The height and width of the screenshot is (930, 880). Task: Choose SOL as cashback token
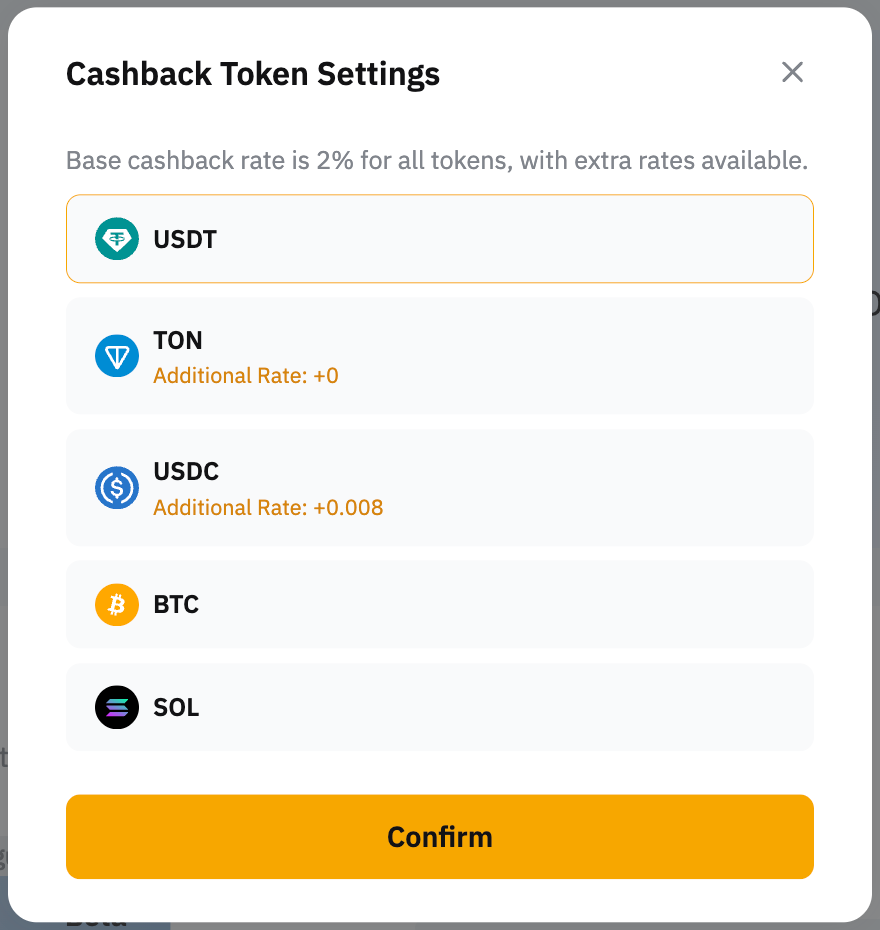click(x=439, y=707)
